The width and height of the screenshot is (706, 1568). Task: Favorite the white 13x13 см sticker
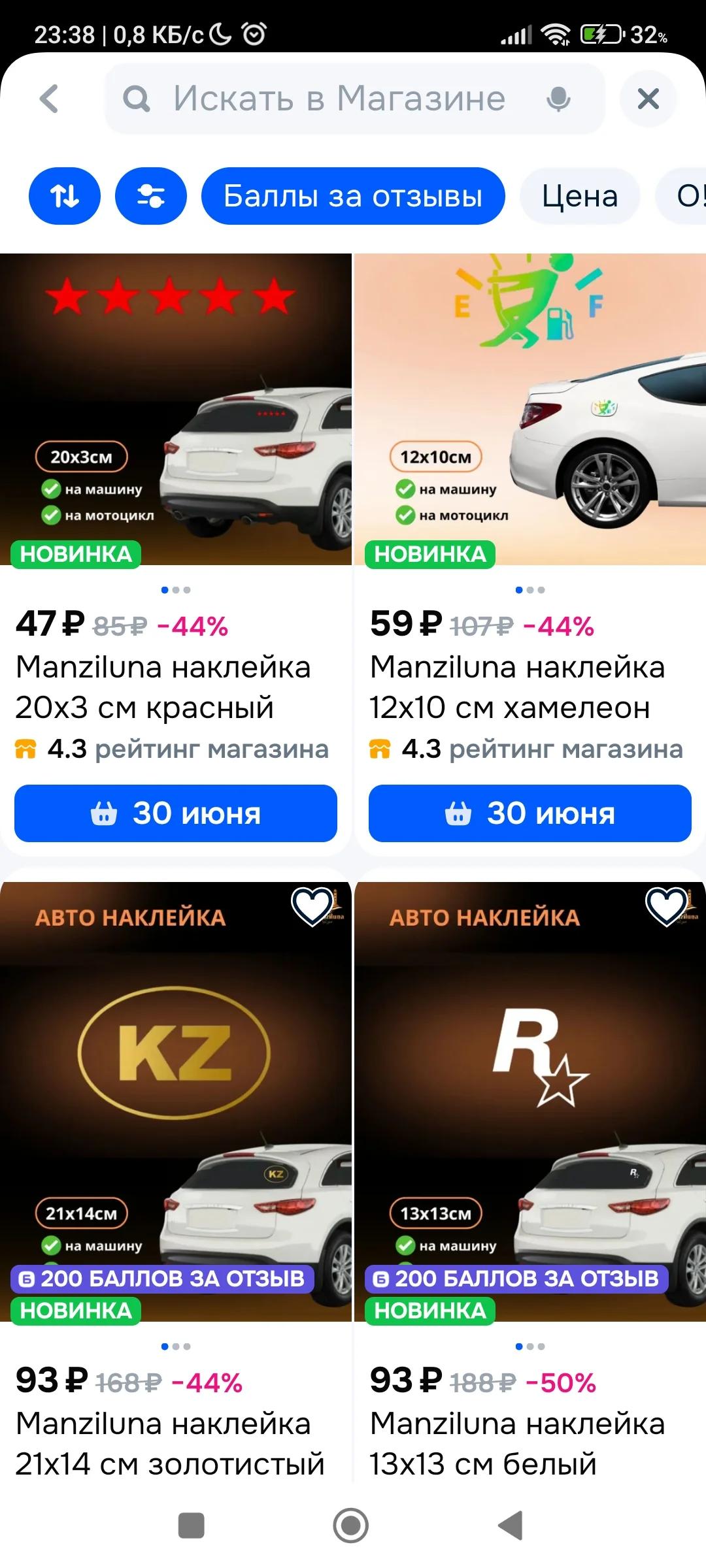pyautogui.click(x=667, y=906)
